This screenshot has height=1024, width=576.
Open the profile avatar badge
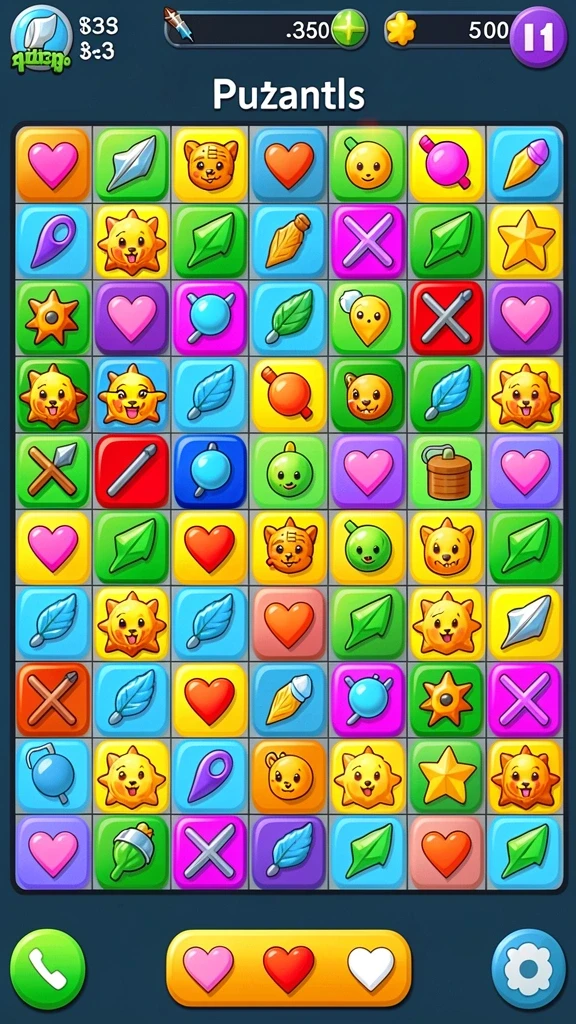pyautogui.click(x=41, y=37)
